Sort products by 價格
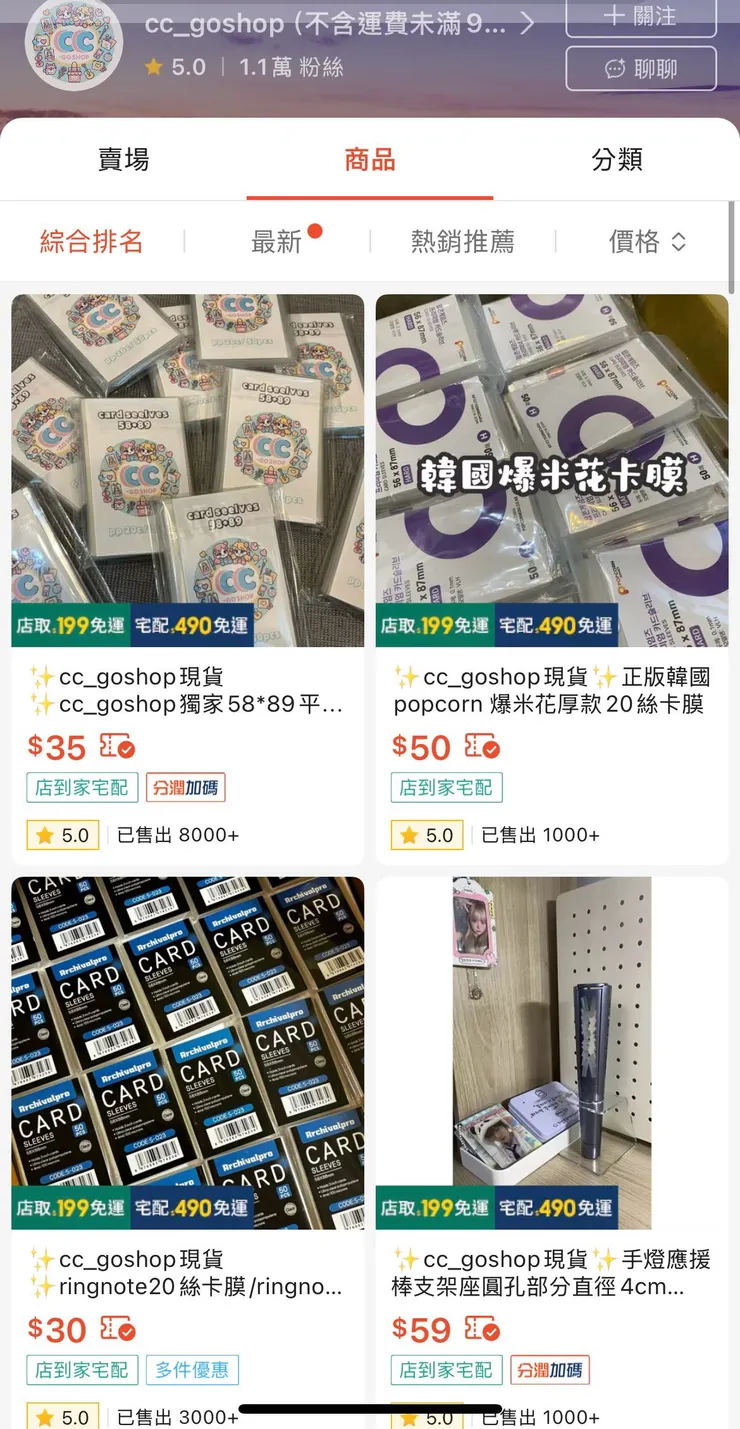This screenshot has height=1429, width=740. pyautogui.click(x=646, y=241)
